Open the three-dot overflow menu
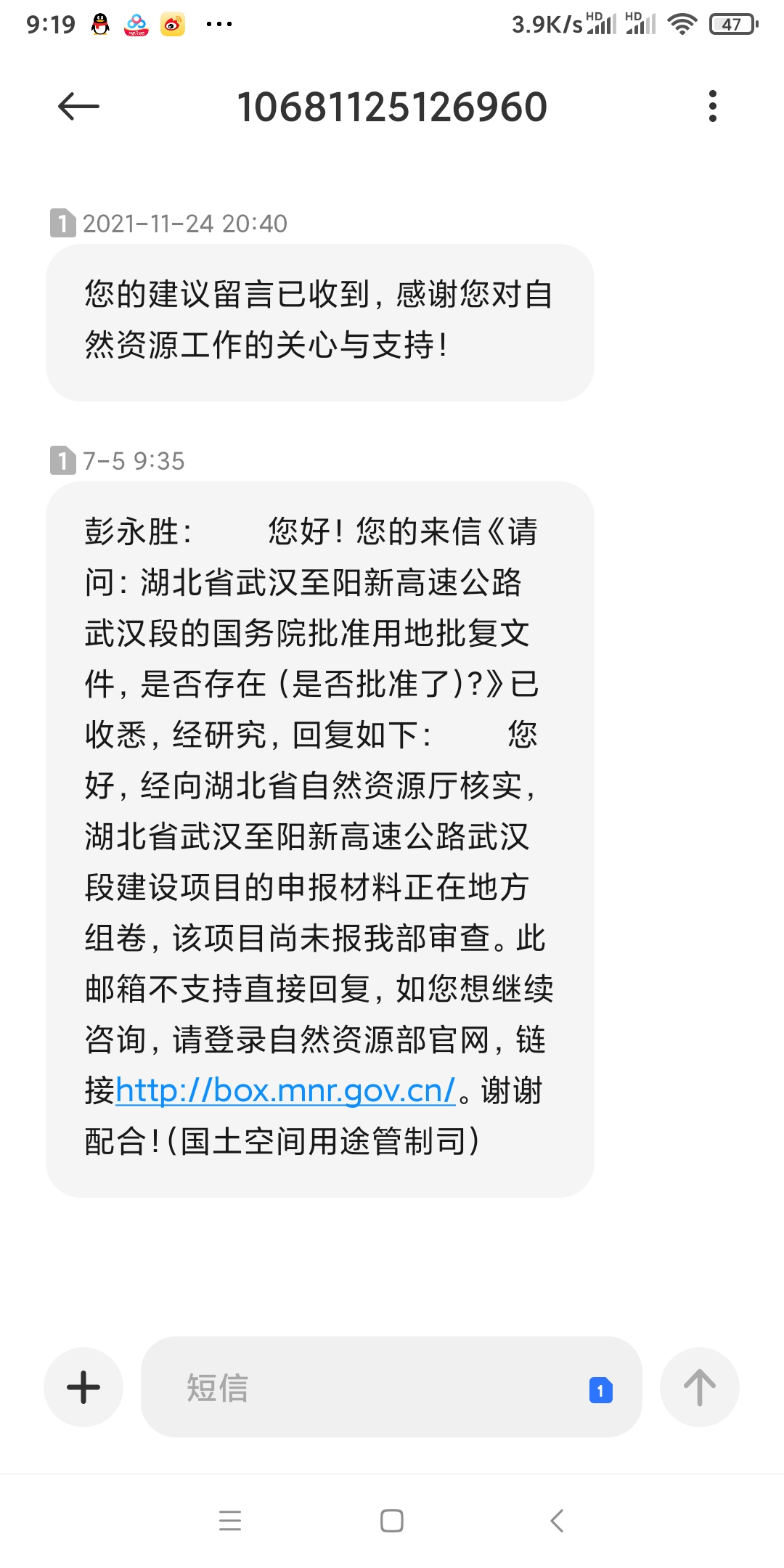784x1568 pixels. [712, 107]
